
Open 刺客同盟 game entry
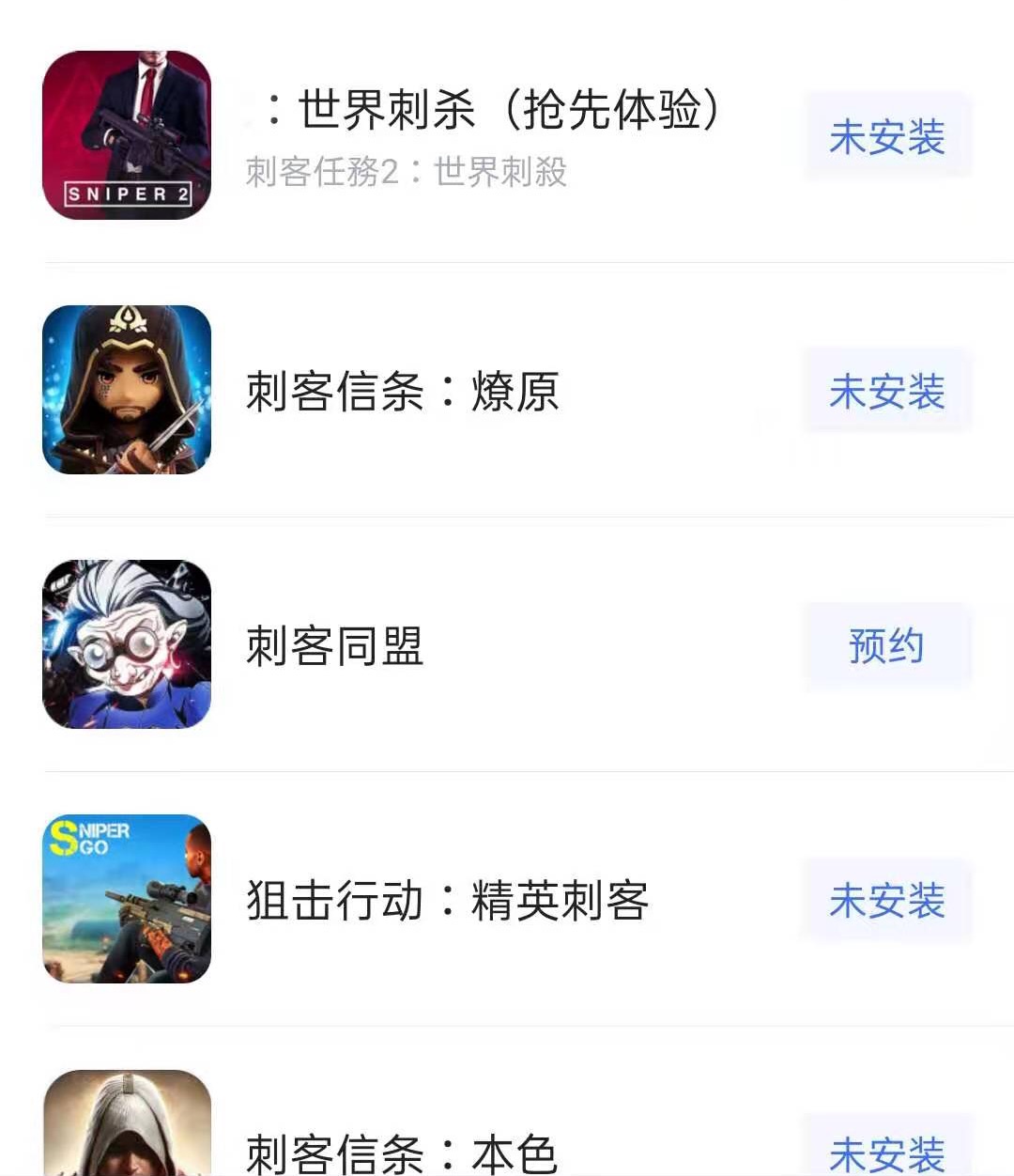tap(335, 646)
